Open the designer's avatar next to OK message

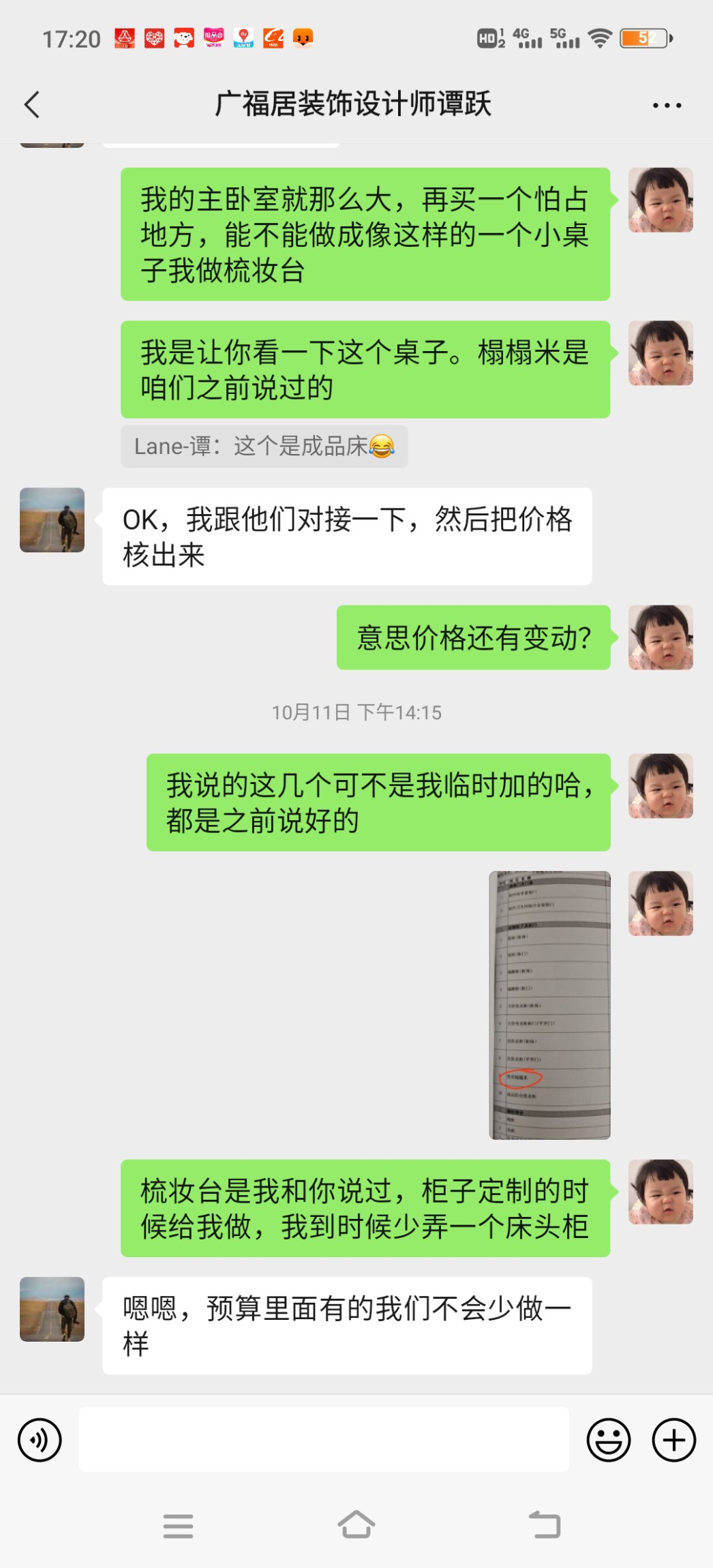tap(52, 519)
